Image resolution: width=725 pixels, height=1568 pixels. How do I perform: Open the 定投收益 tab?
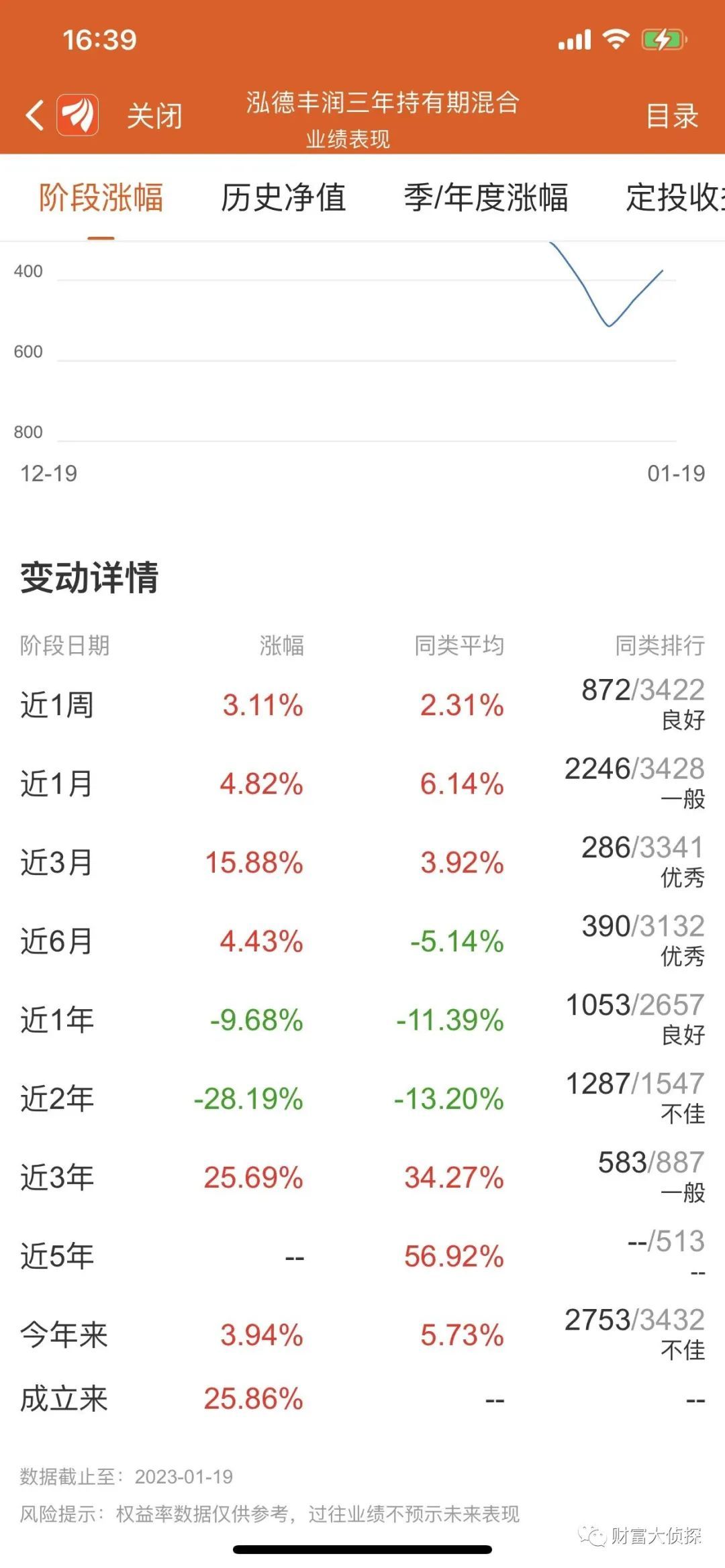(x=674, y=198)
